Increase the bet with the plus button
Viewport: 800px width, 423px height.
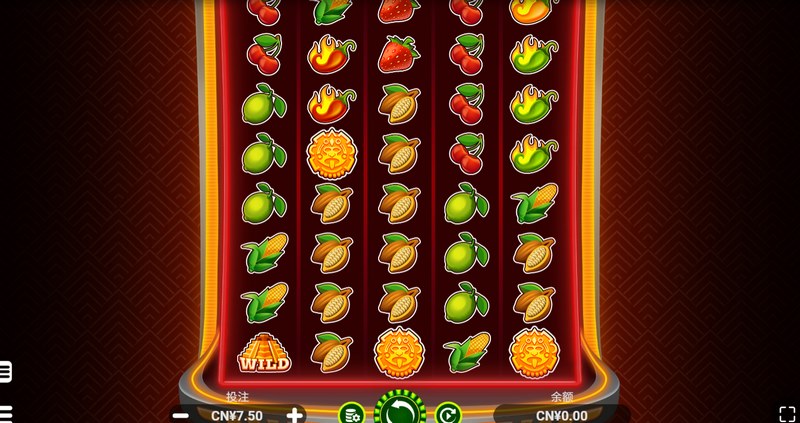point(295,415)
